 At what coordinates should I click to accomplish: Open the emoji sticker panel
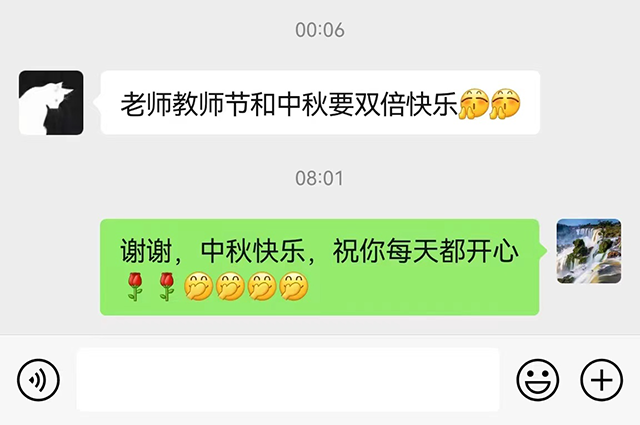point(537,380)
